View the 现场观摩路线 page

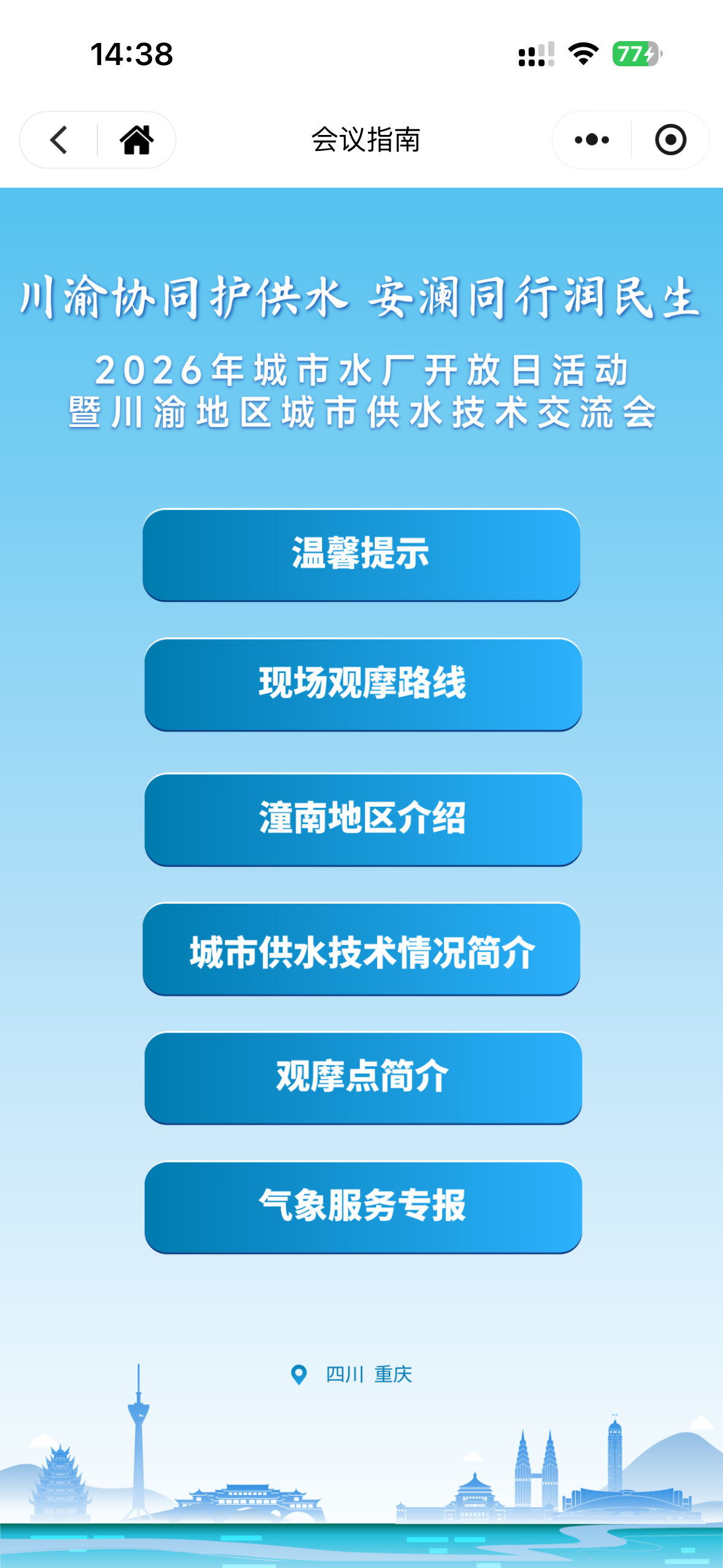pos(362,684)
